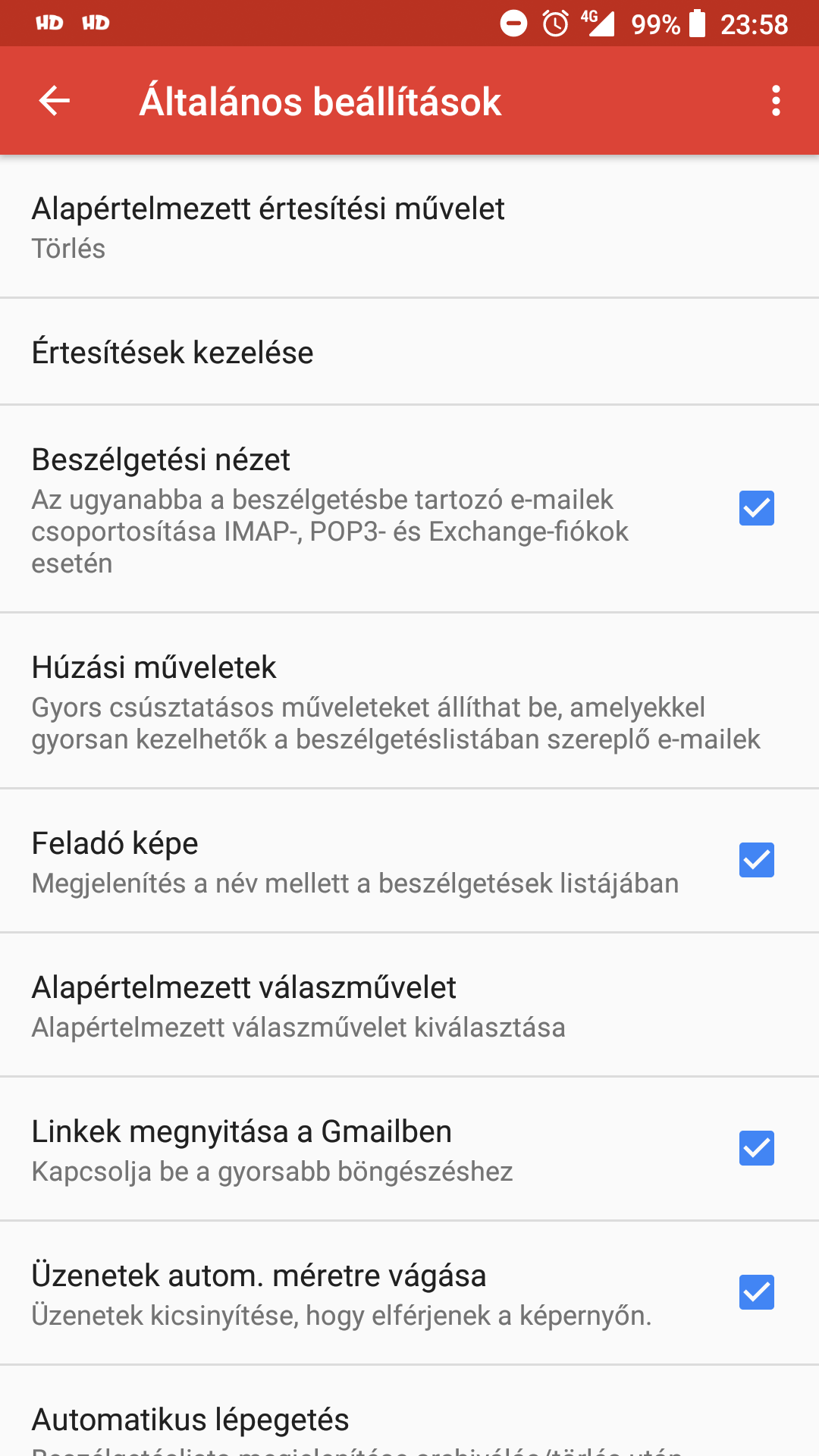Disable the Feladó képe checkbox
This screenshot has width=819, height=1456.
pos(756,860)
